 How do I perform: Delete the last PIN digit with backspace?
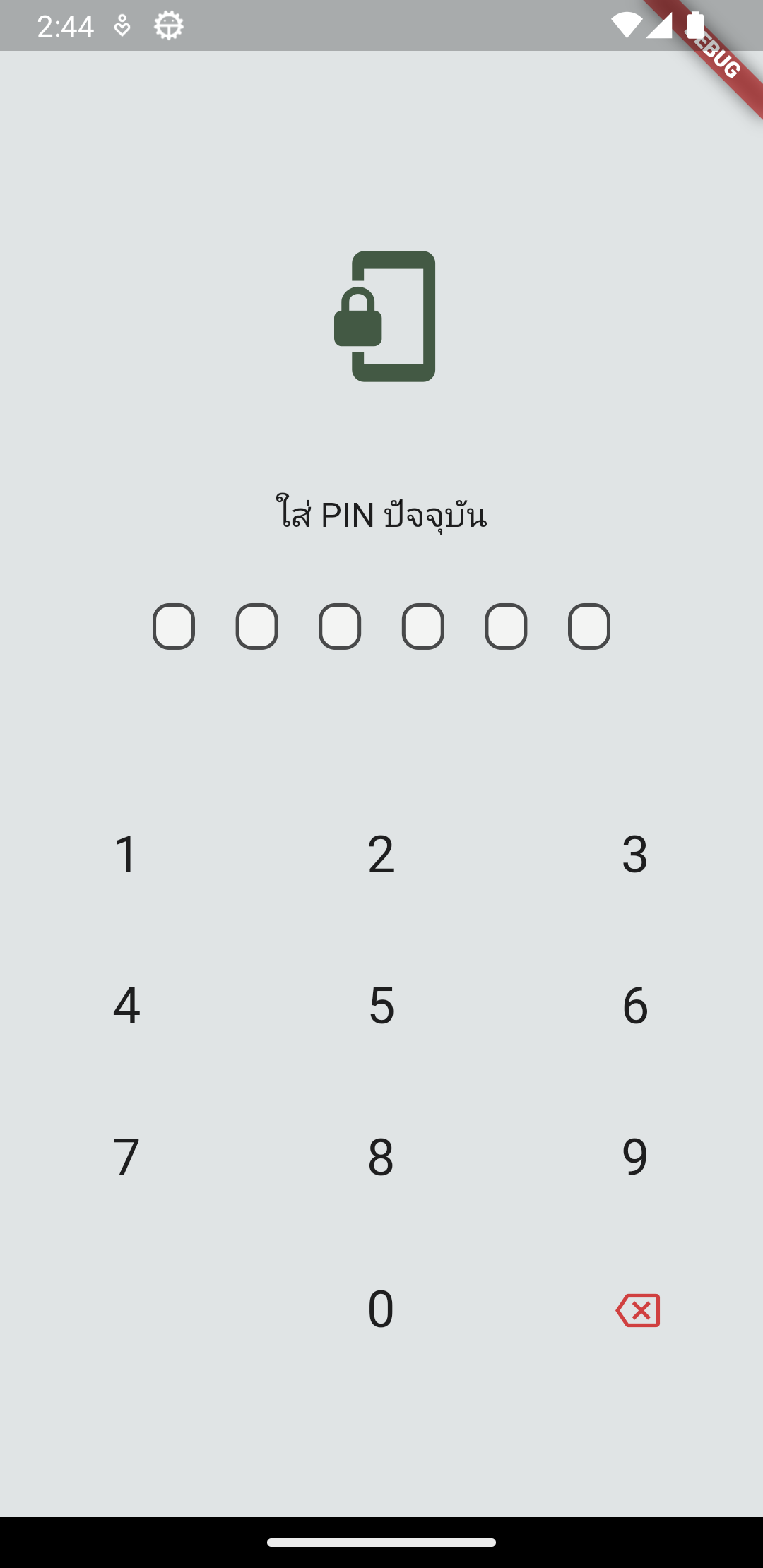point(637,1310)
